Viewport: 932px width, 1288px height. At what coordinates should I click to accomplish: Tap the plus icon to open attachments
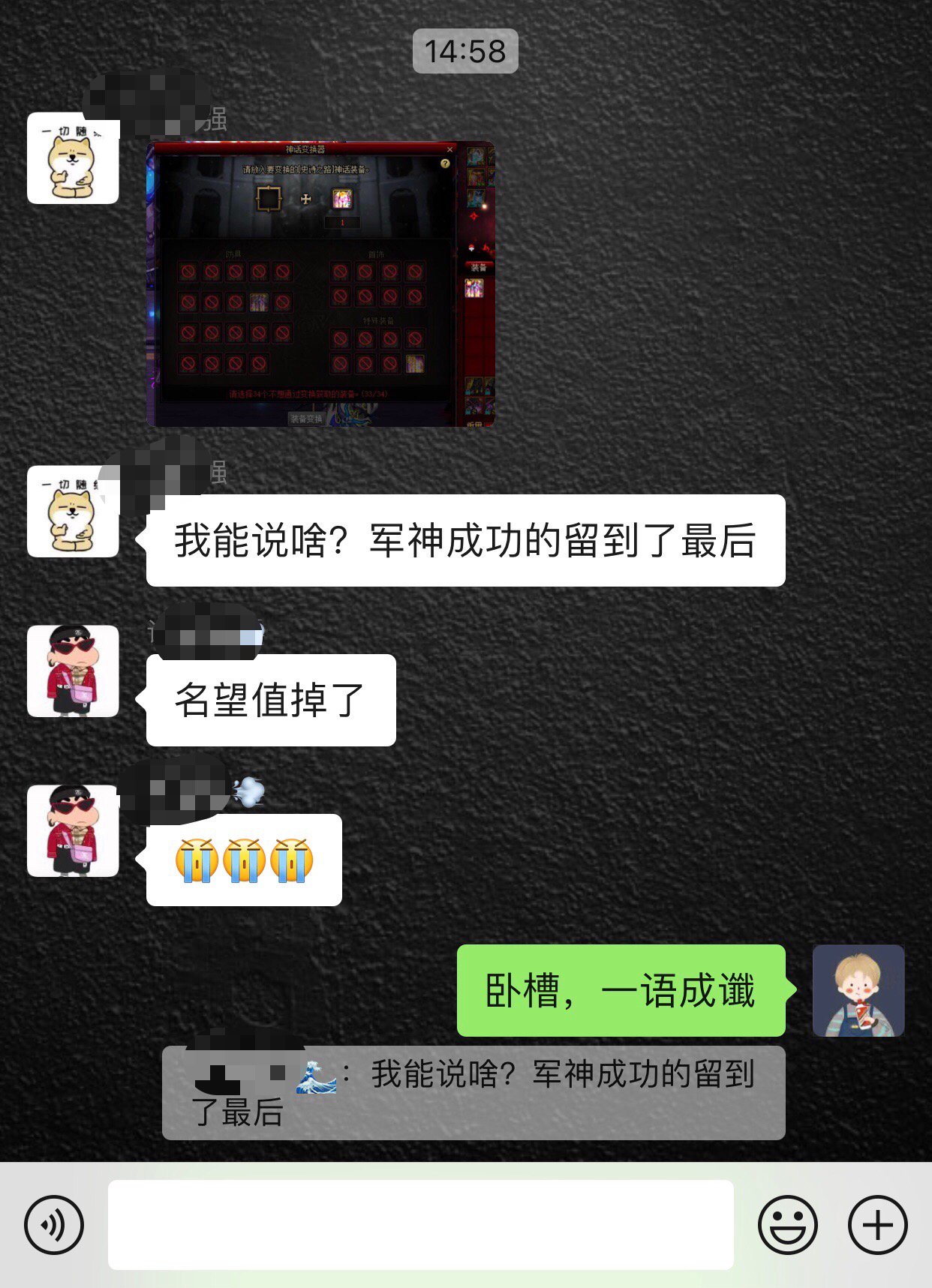pyautogui.click(x=876, y=1223)
